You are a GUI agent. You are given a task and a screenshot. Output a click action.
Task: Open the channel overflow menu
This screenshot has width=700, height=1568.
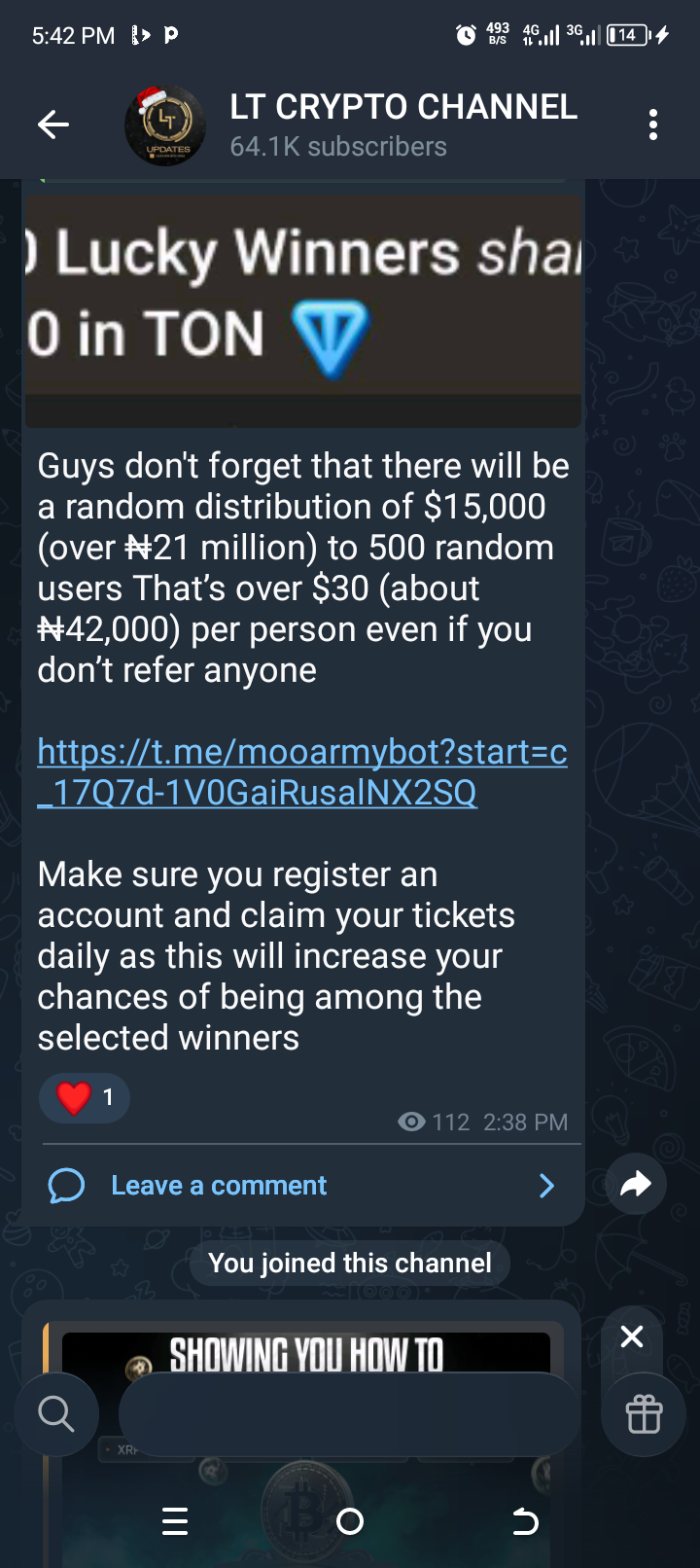click(x=652, y=125)
